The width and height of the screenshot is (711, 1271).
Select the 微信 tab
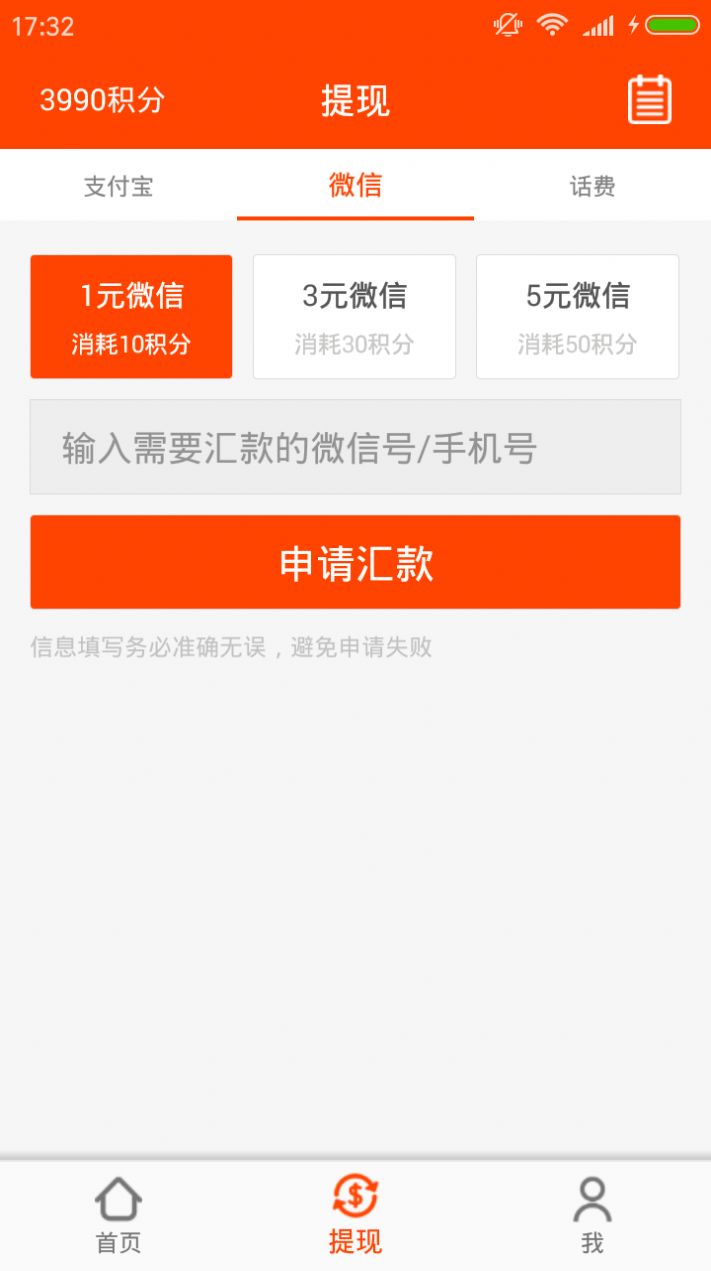[355, 186]
